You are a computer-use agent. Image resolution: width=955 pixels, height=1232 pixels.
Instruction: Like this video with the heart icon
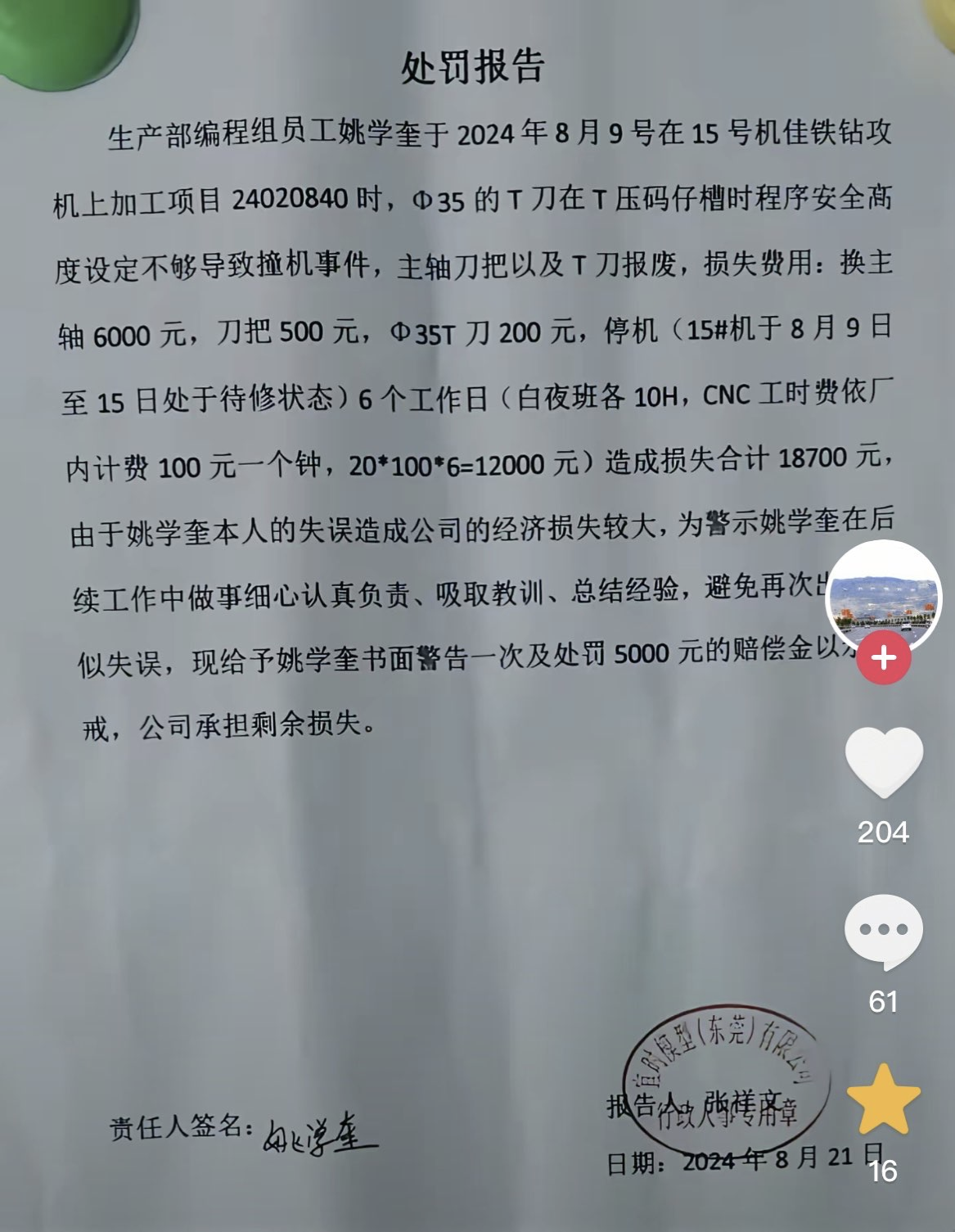coord(884,763)
